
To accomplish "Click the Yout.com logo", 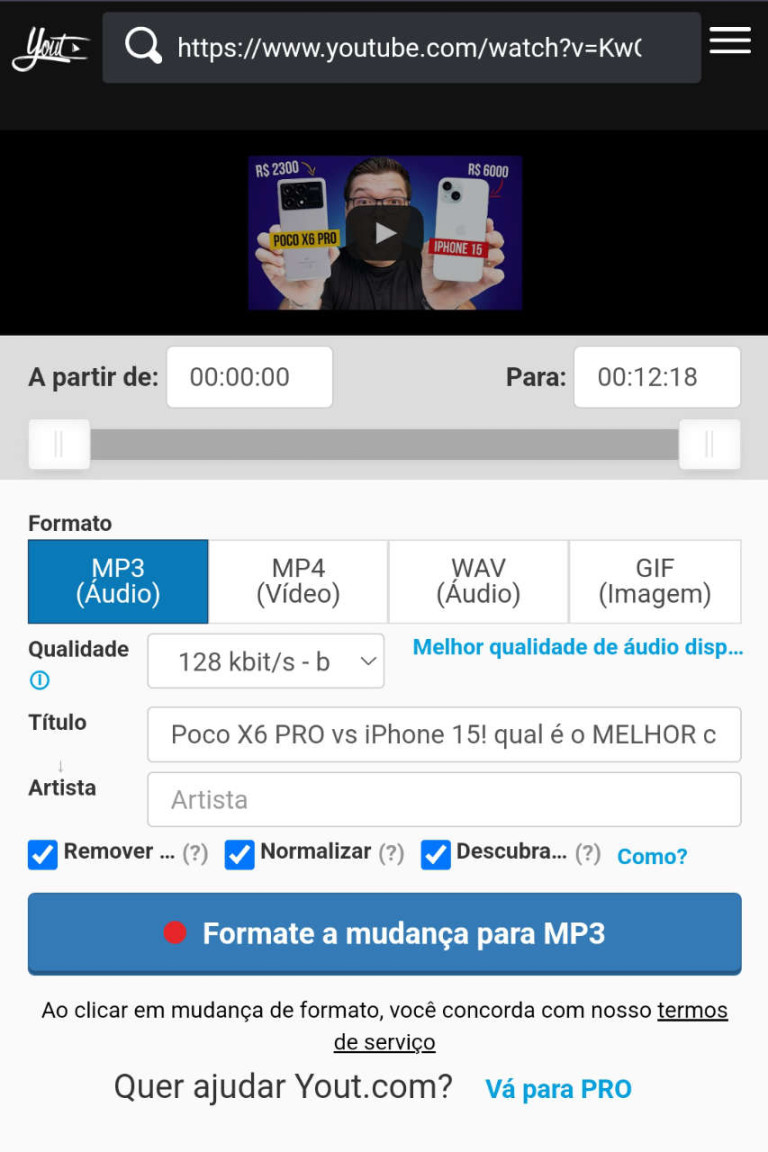I will pyautogui.click(x=49, y=47).
